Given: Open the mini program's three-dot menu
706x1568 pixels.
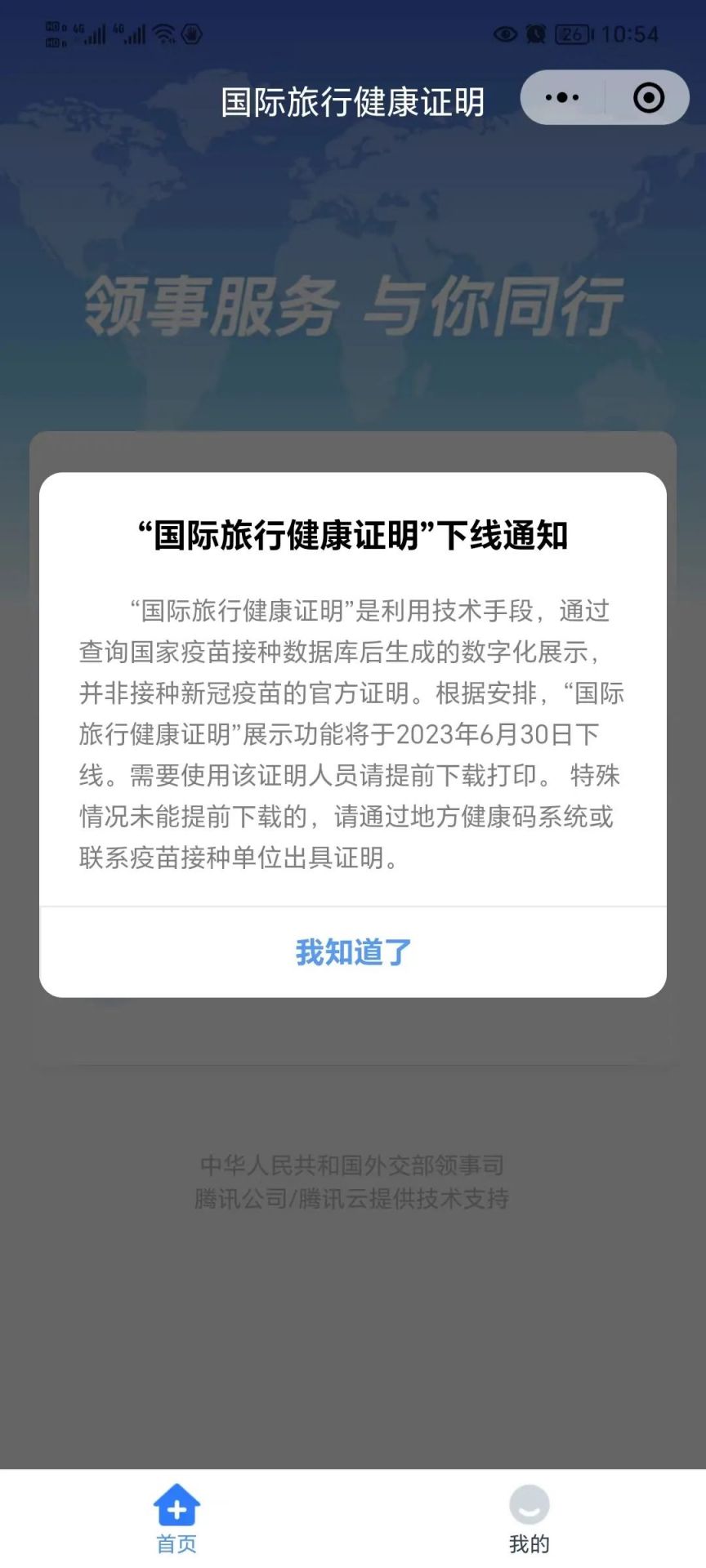Looking at the screenshot, I should [x=562, y=98].
